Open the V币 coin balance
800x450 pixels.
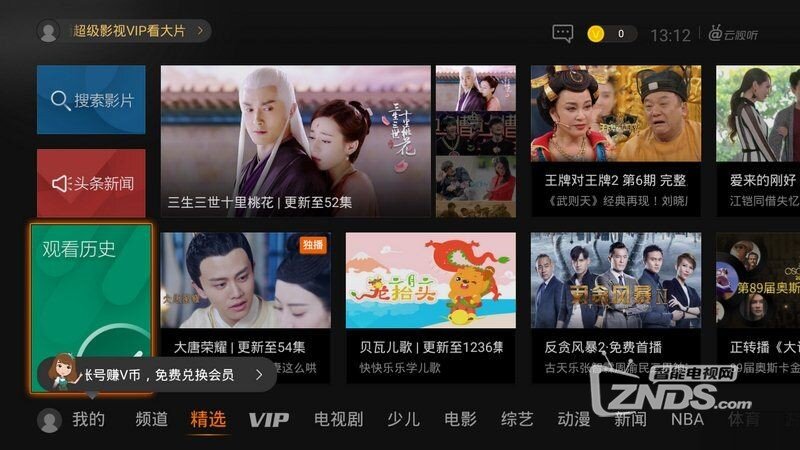[x=610, y=34]
